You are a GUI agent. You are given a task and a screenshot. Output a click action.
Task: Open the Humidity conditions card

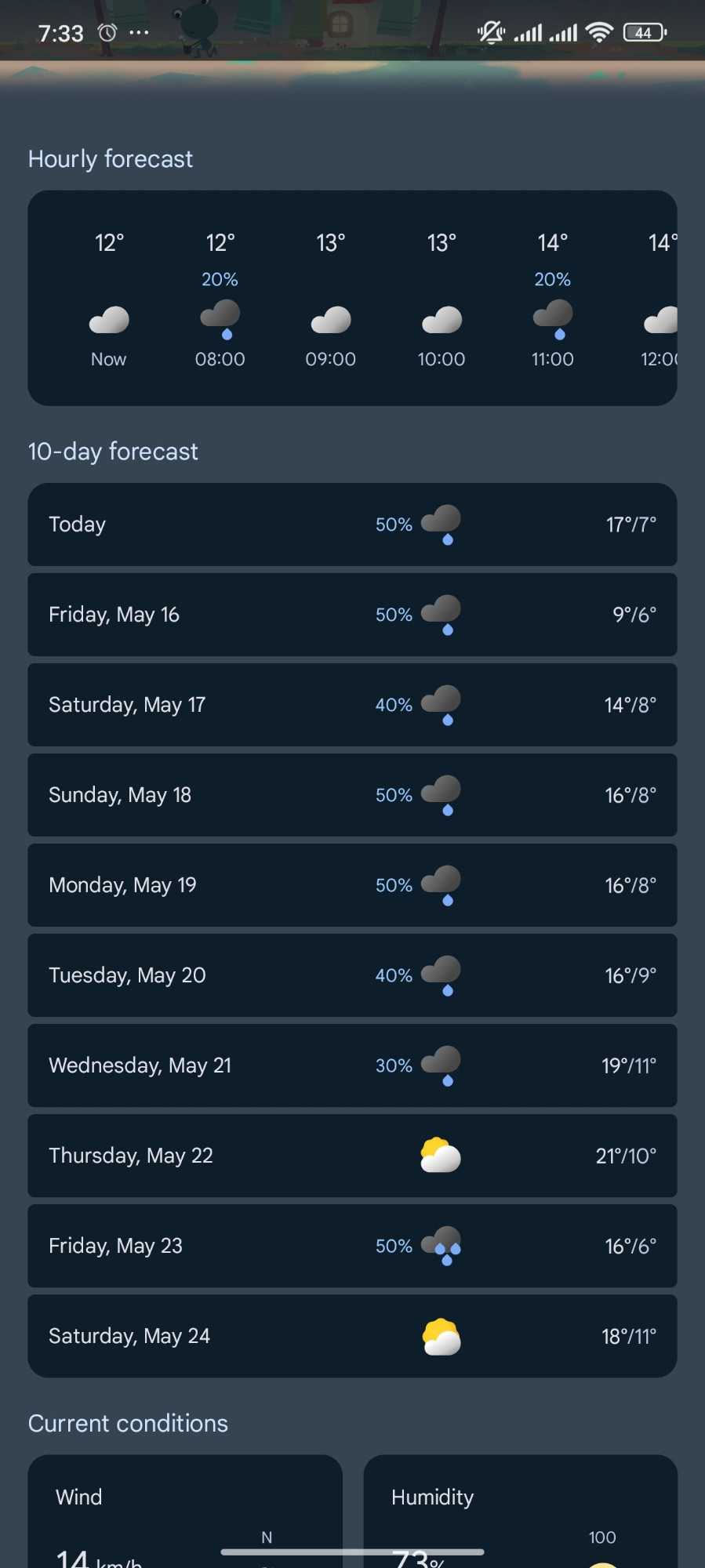[520, 1512]
